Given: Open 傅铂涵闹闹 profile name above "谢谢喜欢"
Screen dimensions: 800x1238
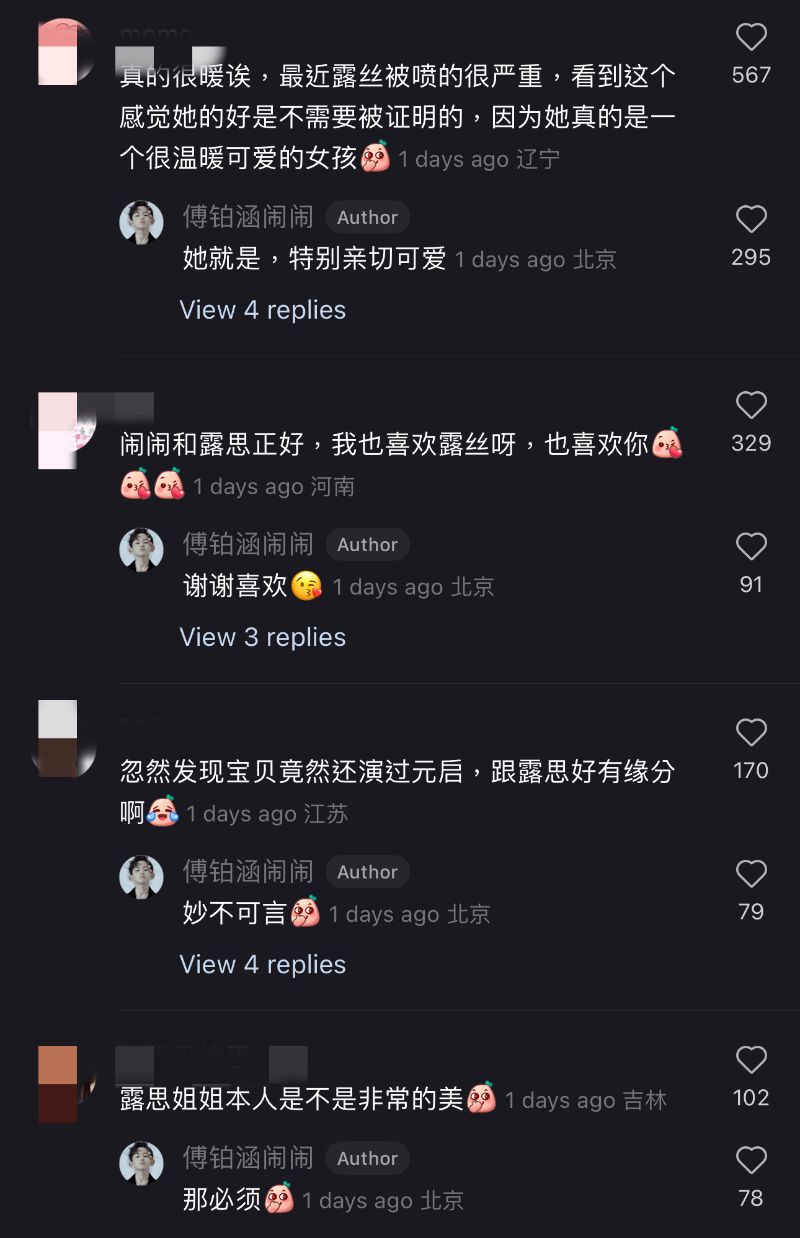Looking at the screenshot, I should click(x=248, y=544).
